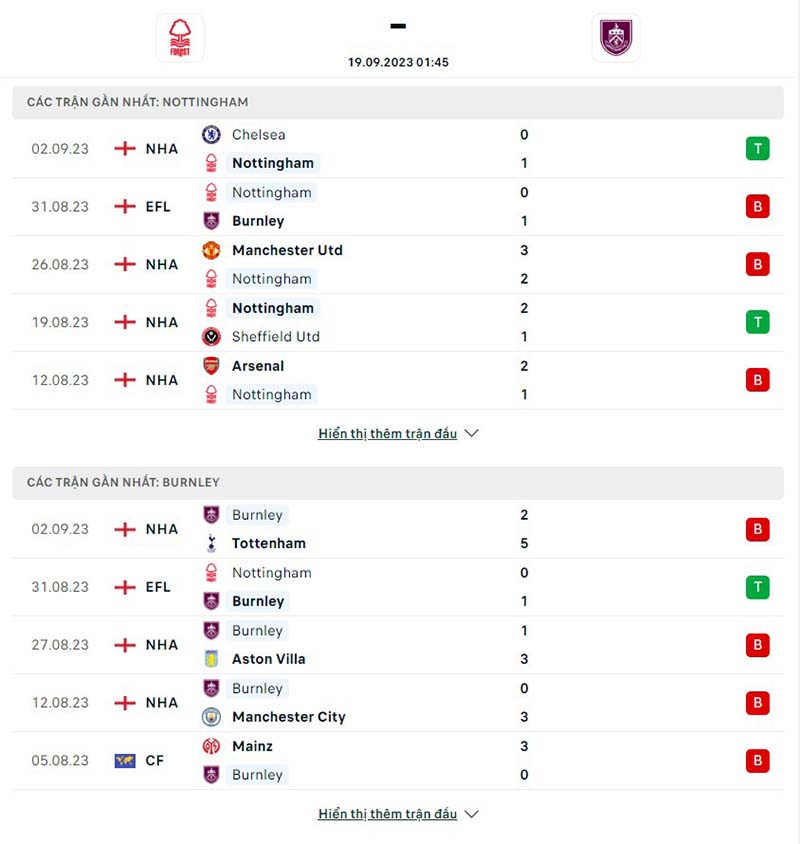
Task: Select the Chelsea club badge
Action: pos(213,134)
